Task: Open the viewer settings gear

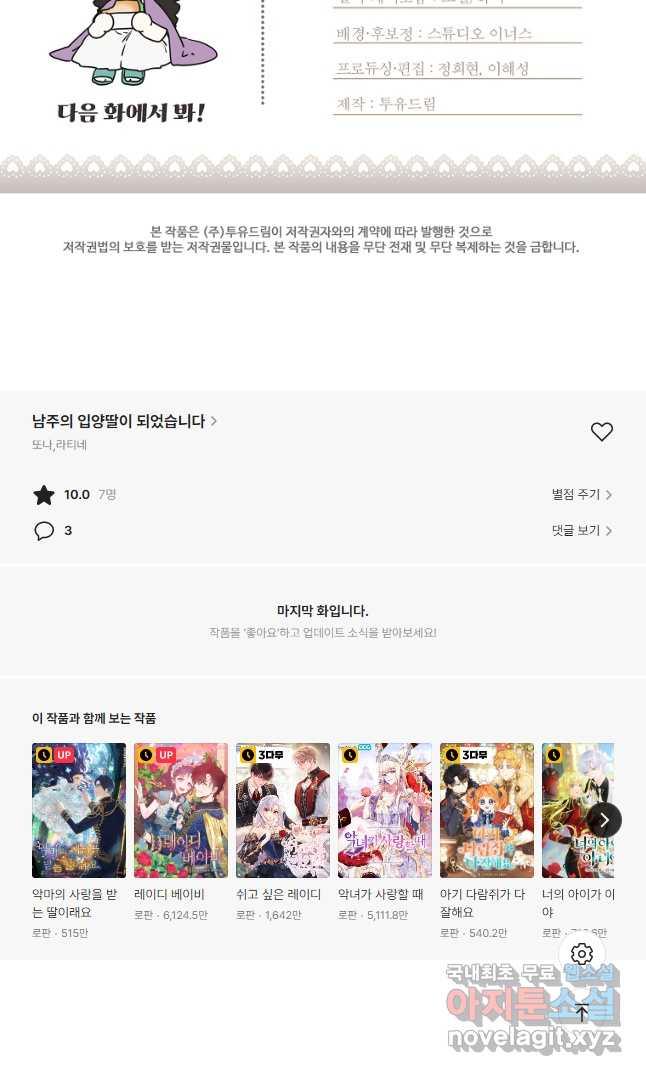Action: (x=582, y=954)
